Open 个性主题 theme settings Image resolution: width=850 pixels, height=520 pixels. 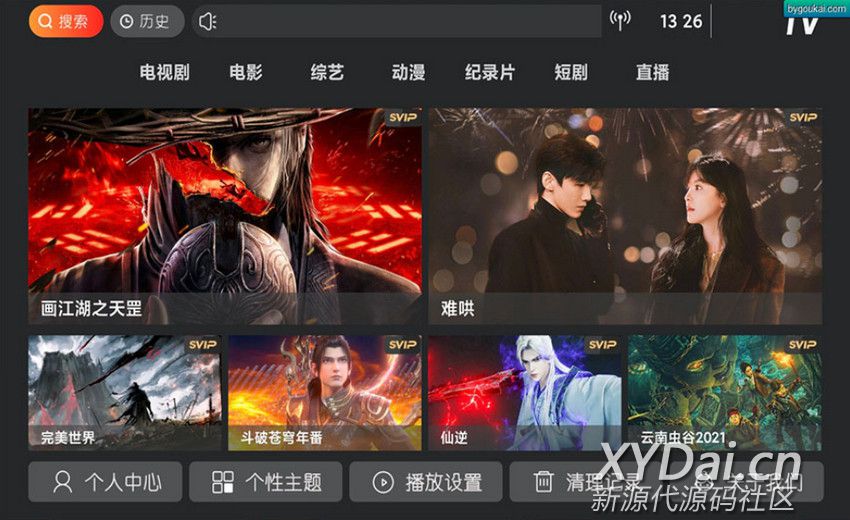click(x=265, y=482)
